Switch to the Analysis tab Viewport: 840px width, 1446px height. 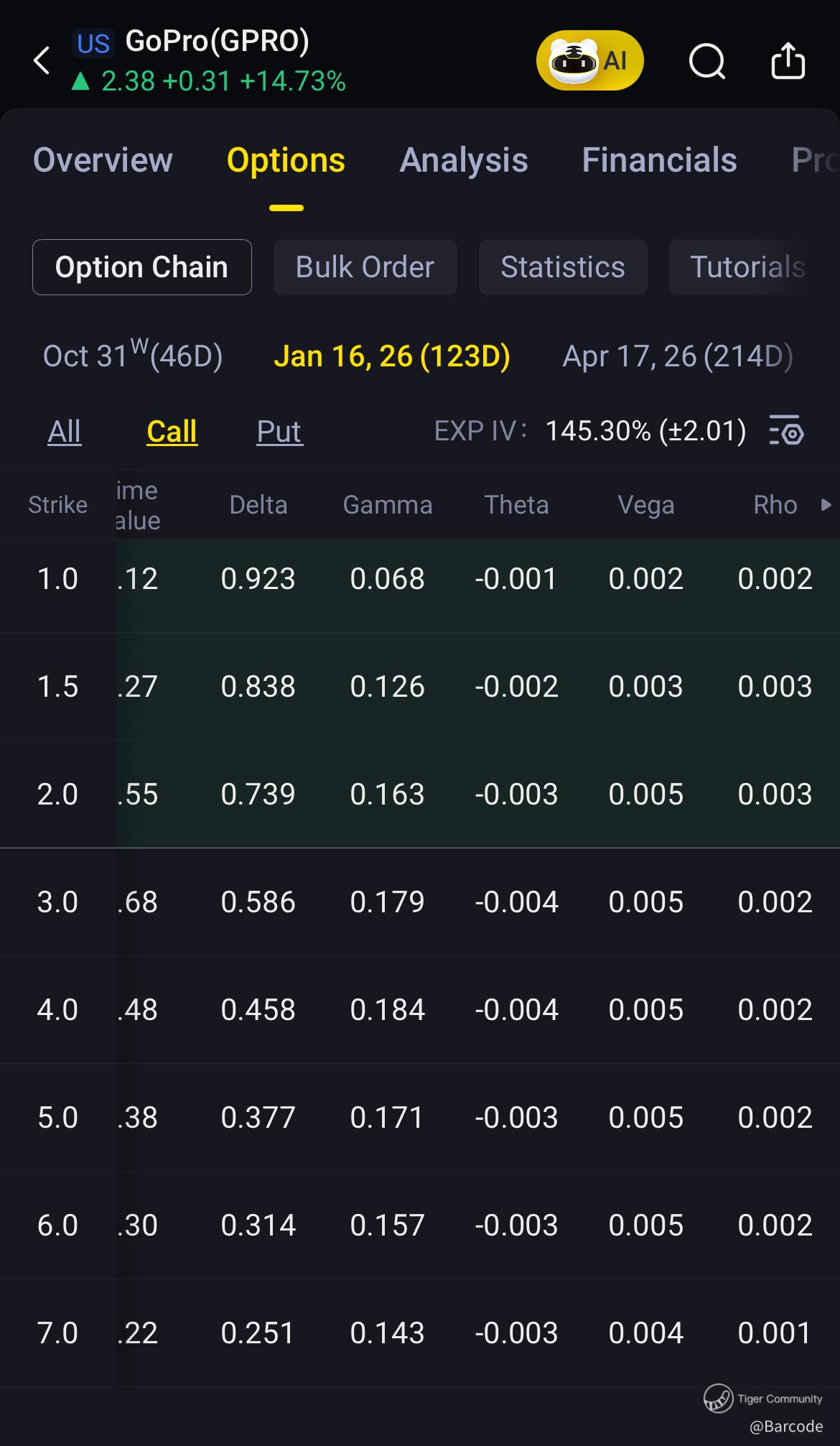(x=463, y=160)
